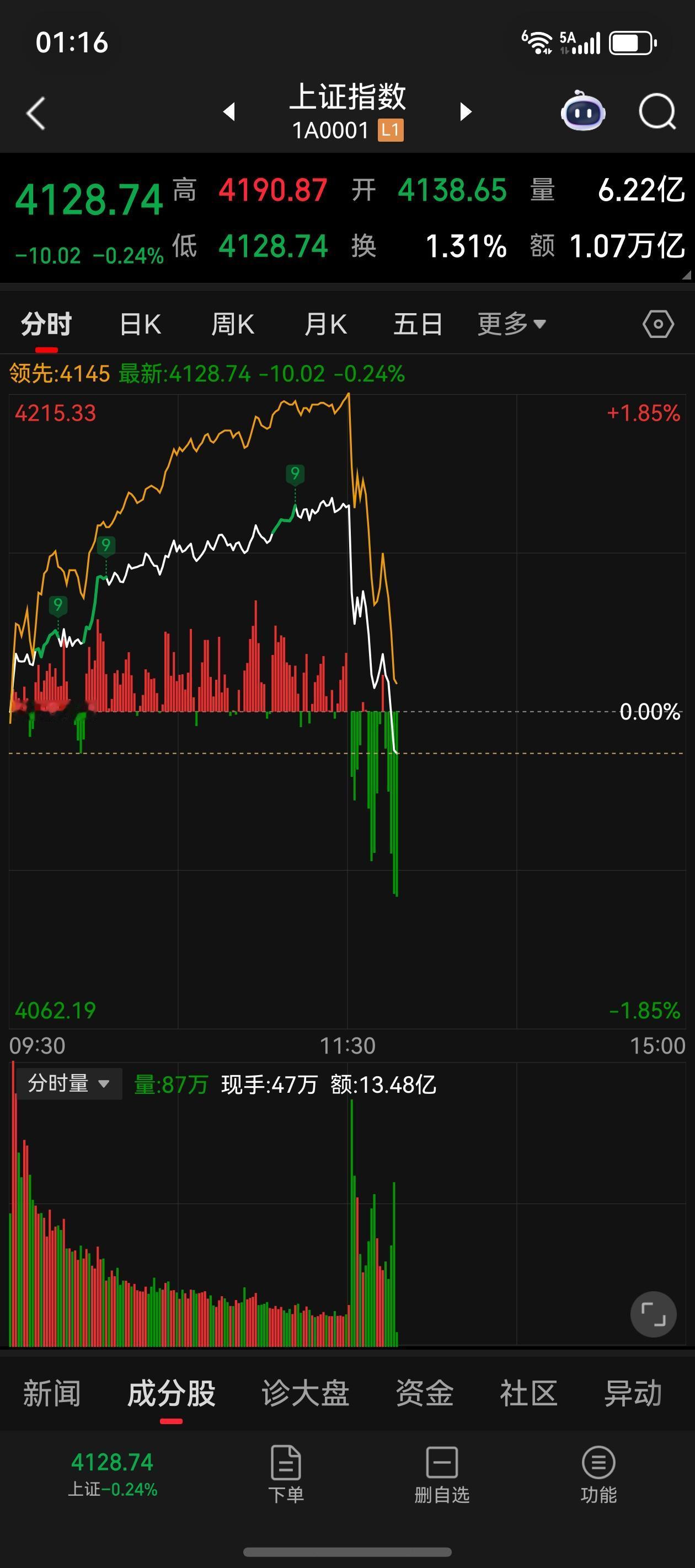Screen dimensions: 695x1568
Task: Open the AI assistant robot
Action: 582,111
